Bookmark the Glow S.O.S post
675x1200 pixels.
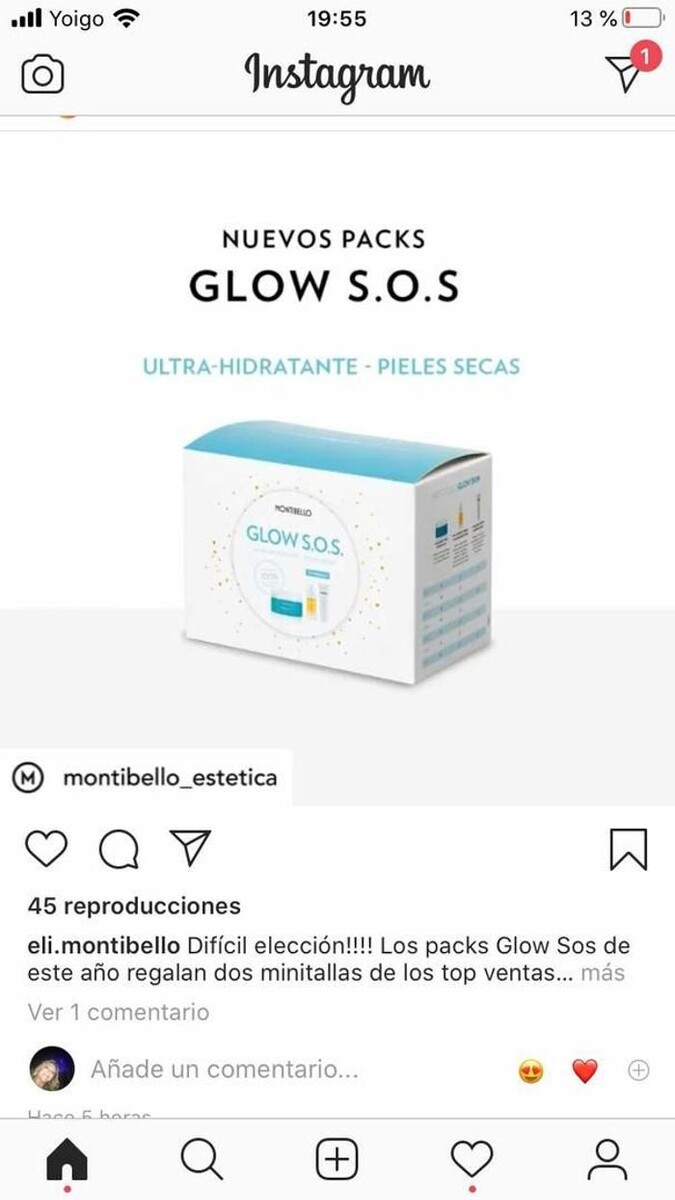[628, 850]
